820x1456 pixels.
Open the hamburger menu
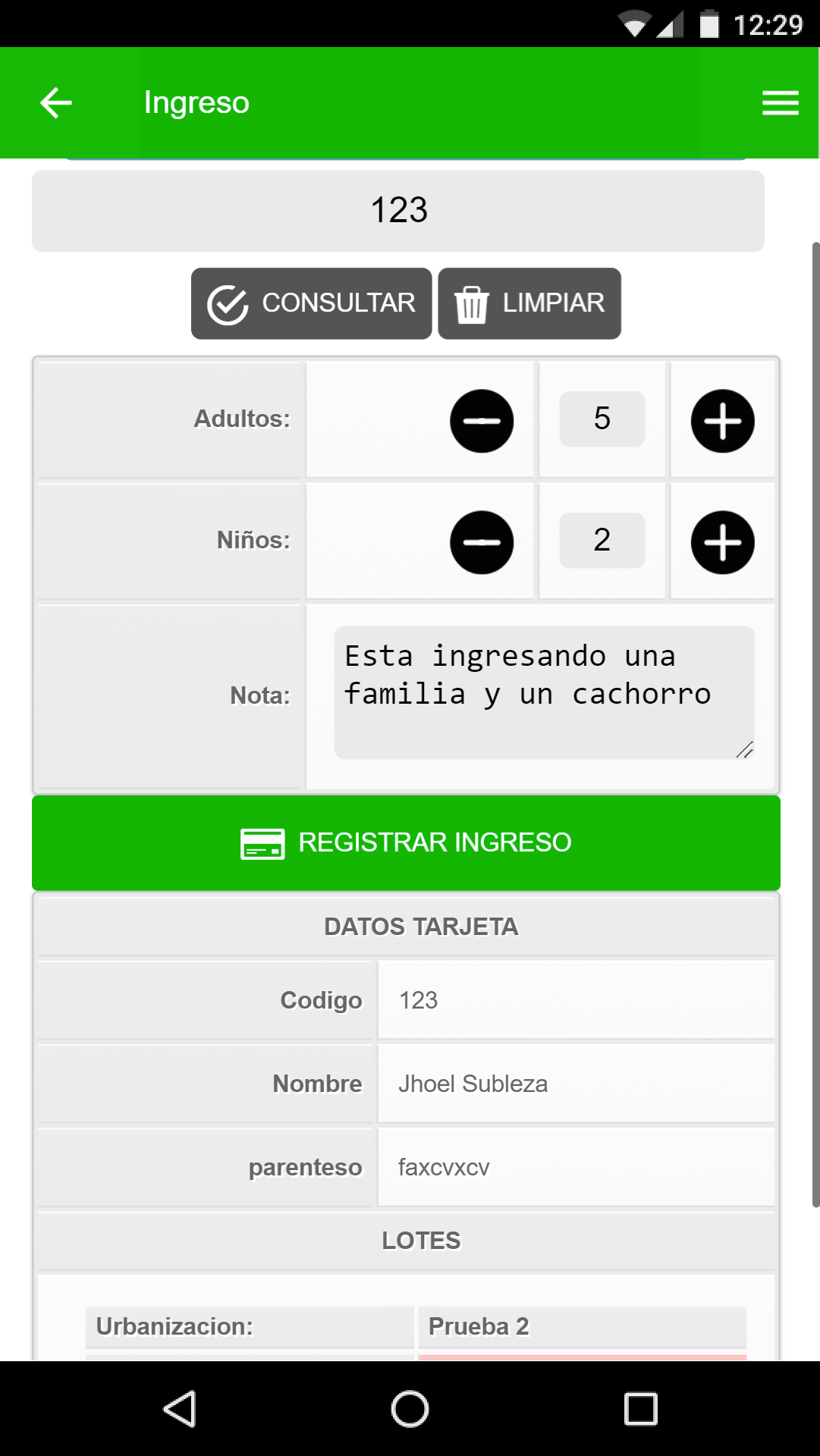[x=781, y=103]
